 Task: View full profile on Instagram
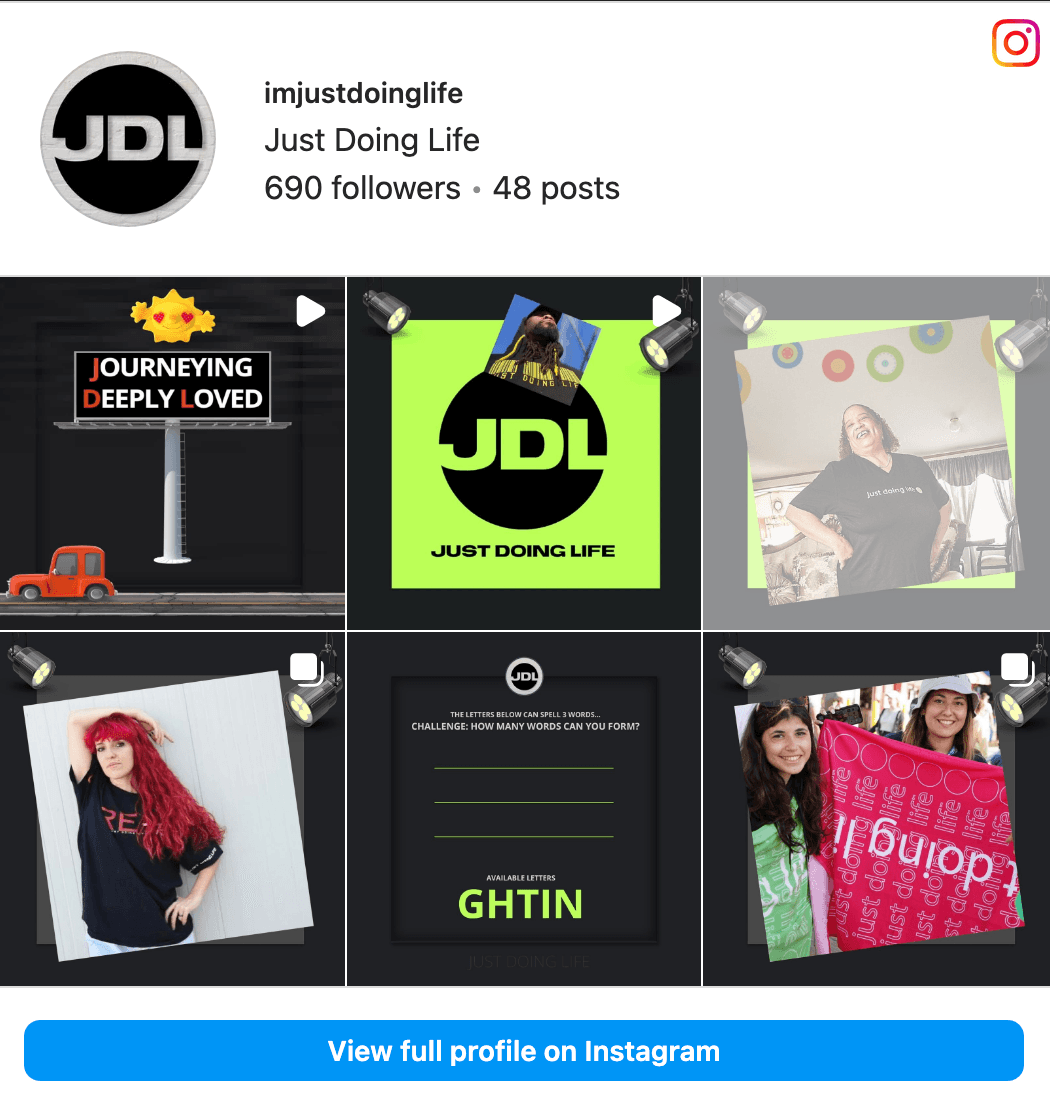[524, 1051]
